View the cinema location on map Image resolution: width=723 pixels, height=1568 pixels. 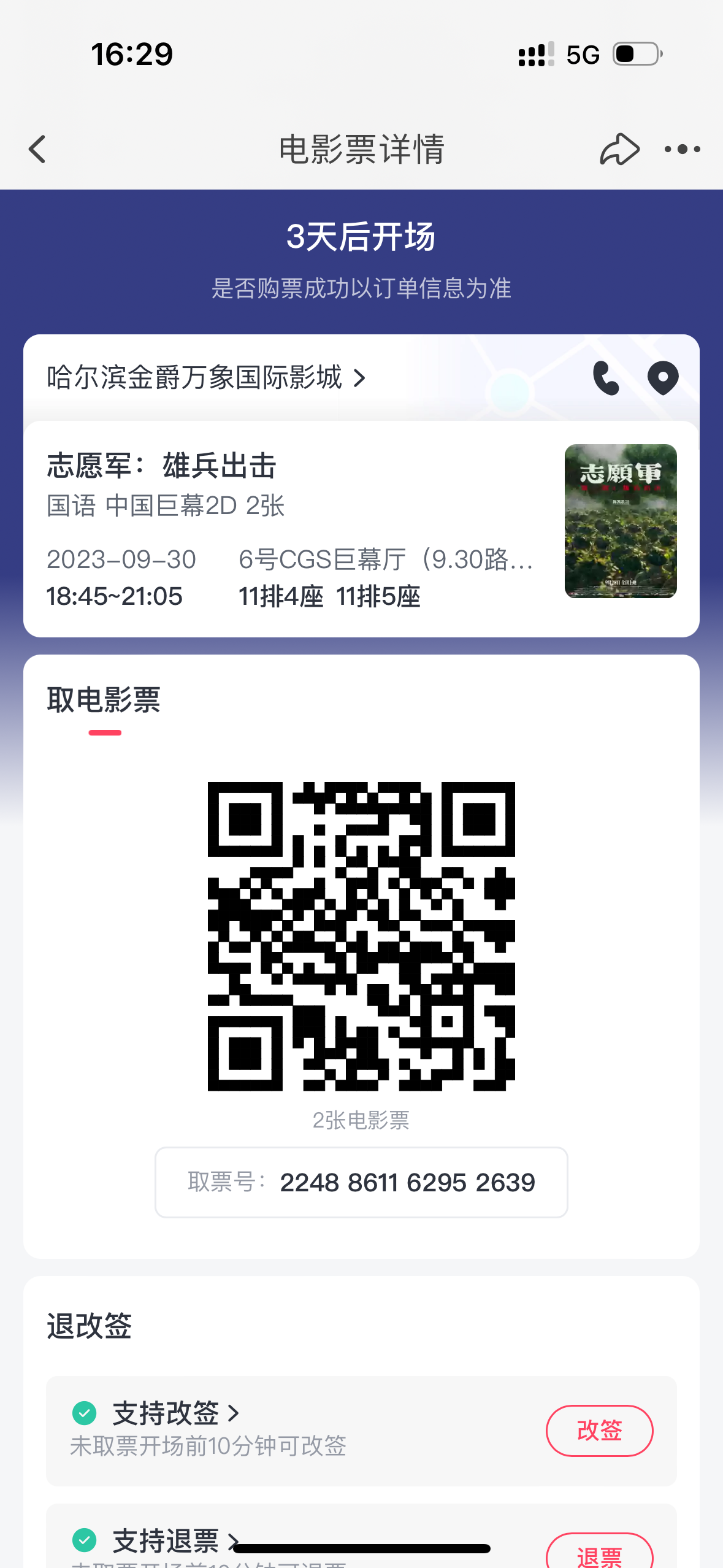coord(662,378)
